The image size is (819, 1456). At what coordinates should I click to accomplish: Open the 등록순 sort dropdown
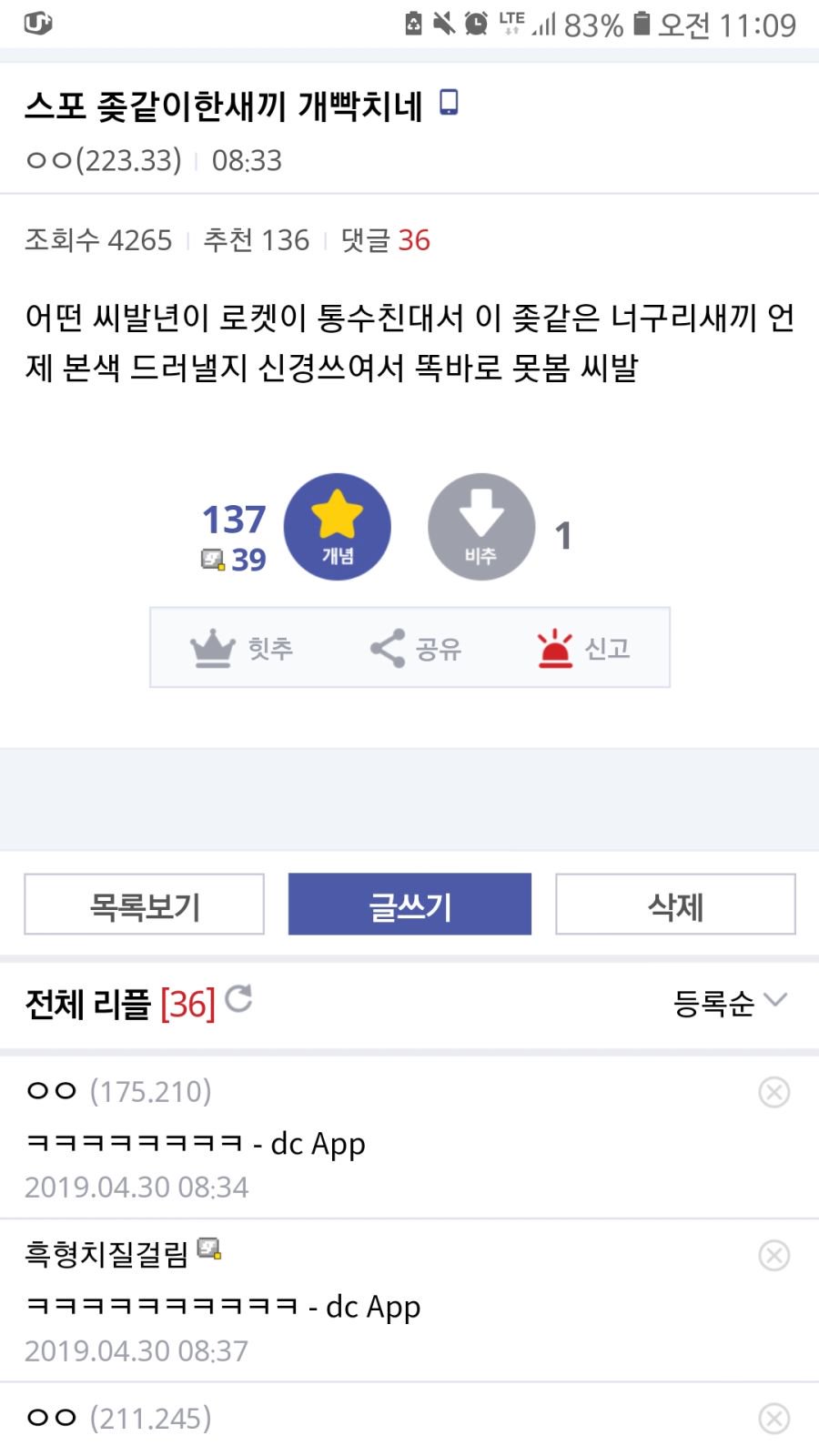click(729, 1003)
